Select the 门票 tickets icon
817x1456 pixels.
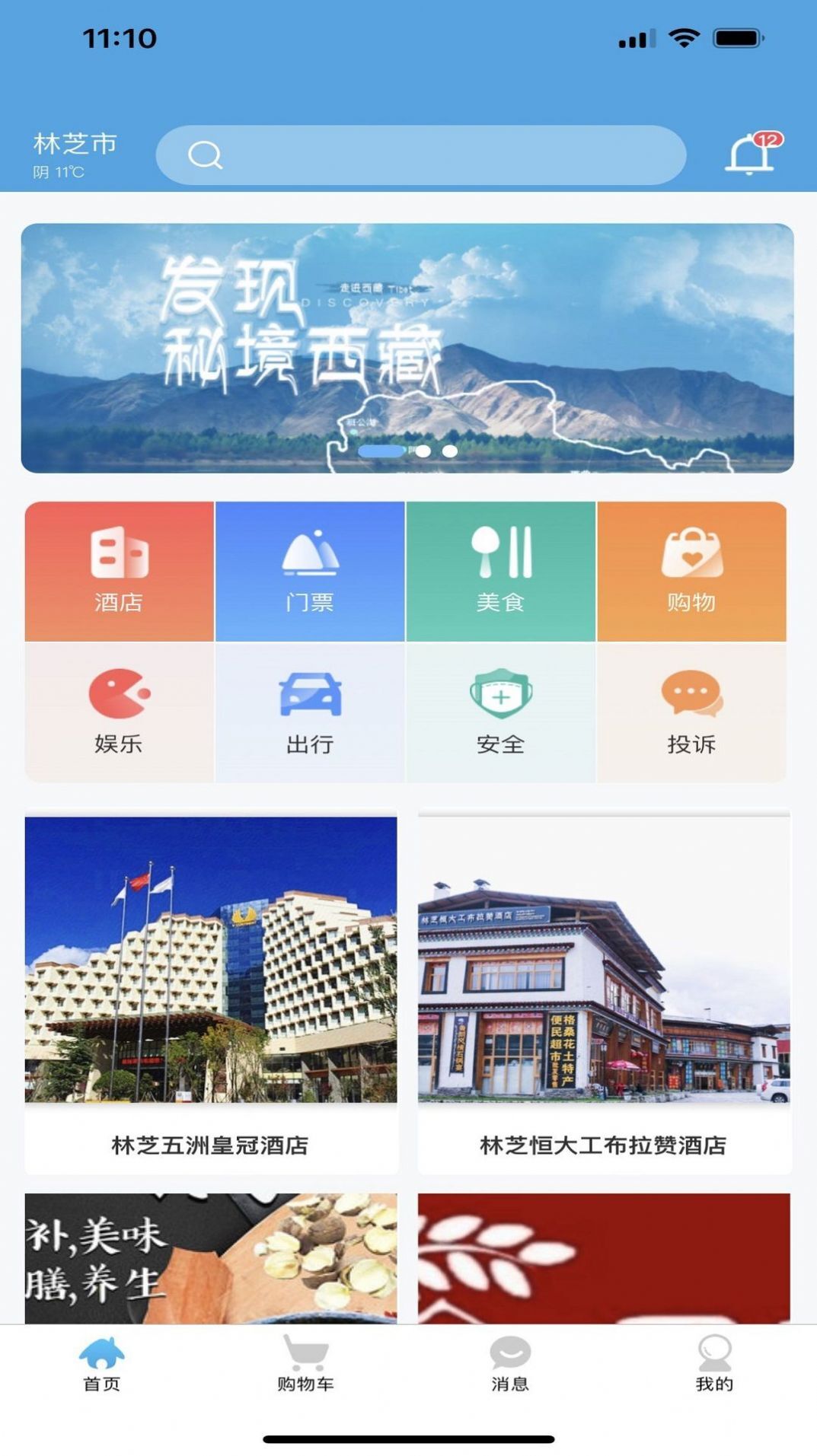pos(309,571)
